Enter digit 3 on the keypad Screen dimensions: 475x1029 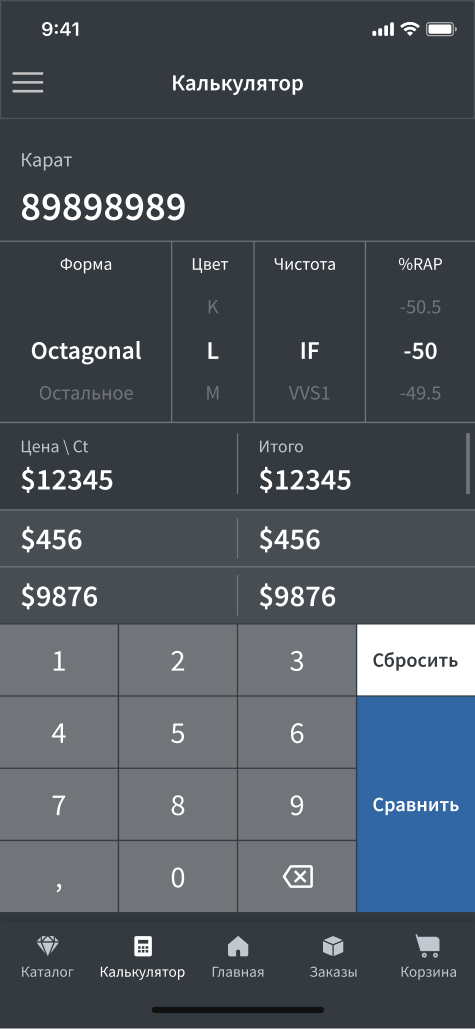297,660
